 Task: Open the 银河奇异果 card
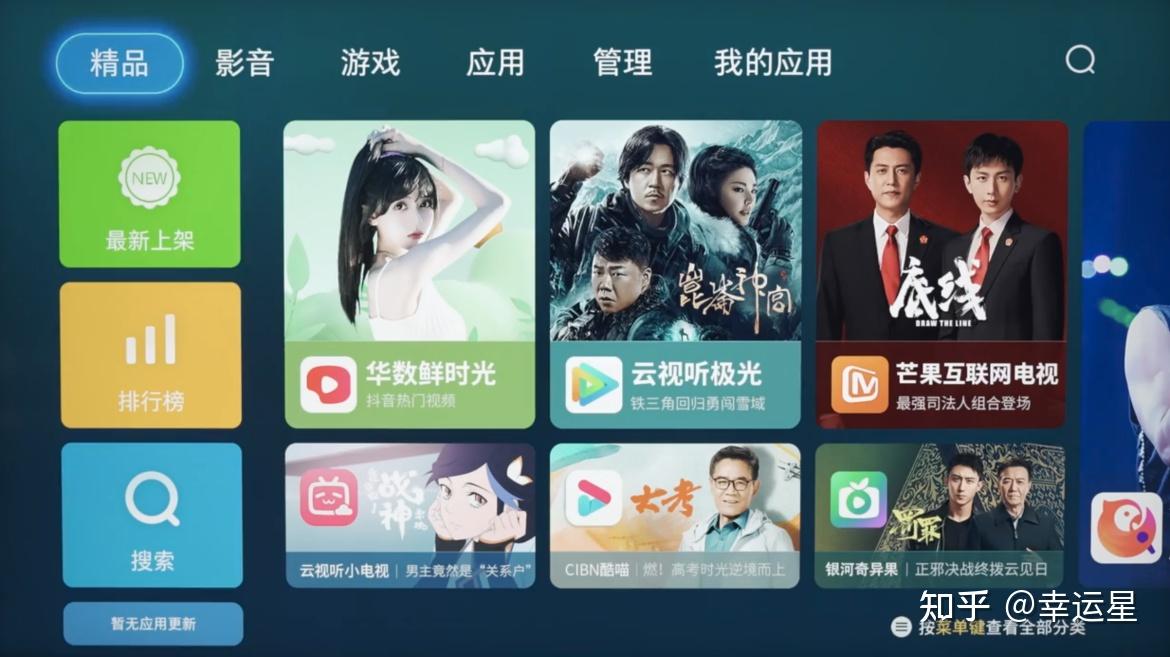940,516
